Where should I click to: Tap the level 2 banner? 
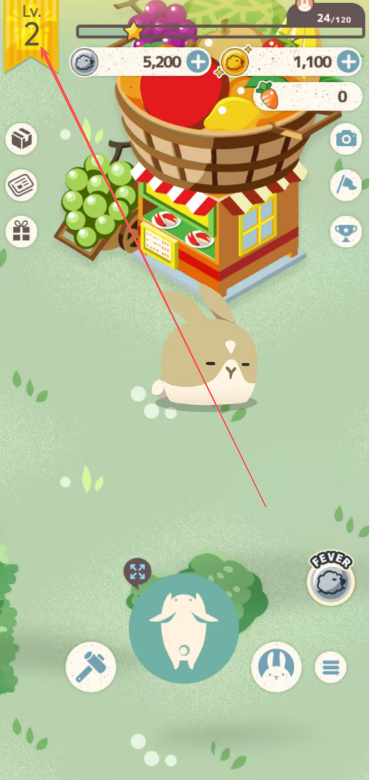click(31, 35)
